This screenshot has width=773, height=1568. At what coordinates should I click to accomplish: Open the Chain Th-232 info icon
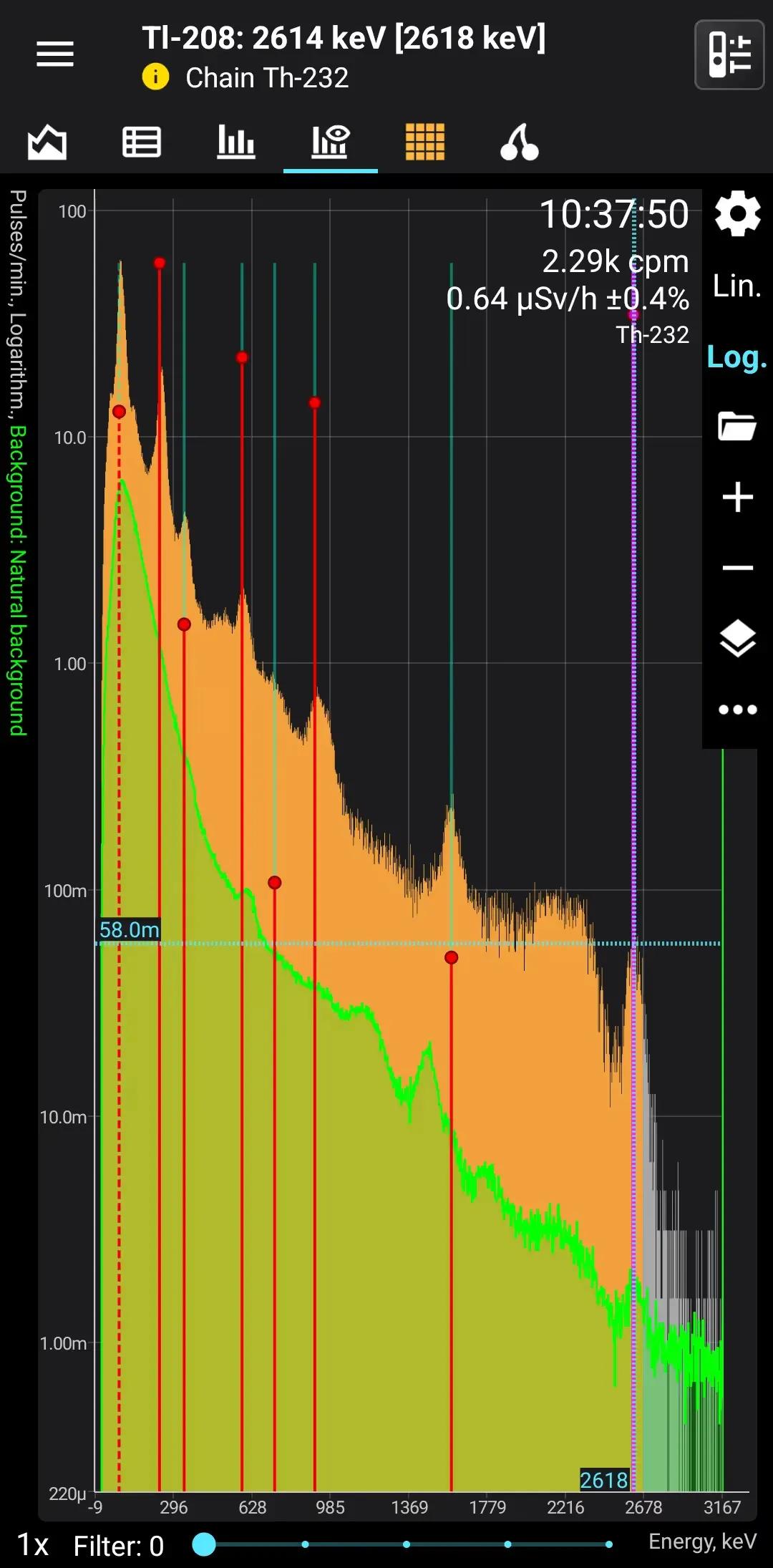155,77
